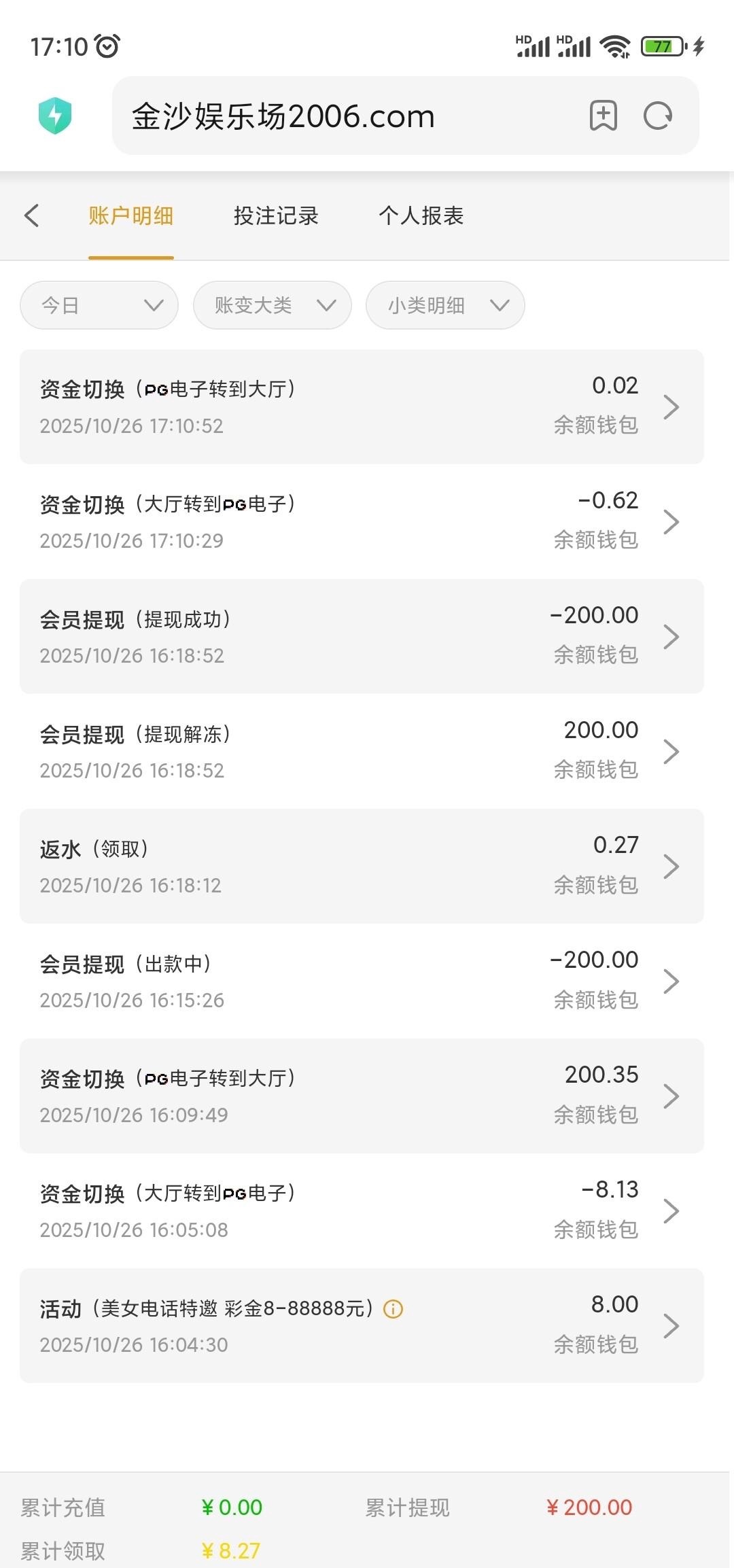Open the 返水 (领取) 0.27 record
Viewport: 734px width, 1568px height.
coord(362,866)
